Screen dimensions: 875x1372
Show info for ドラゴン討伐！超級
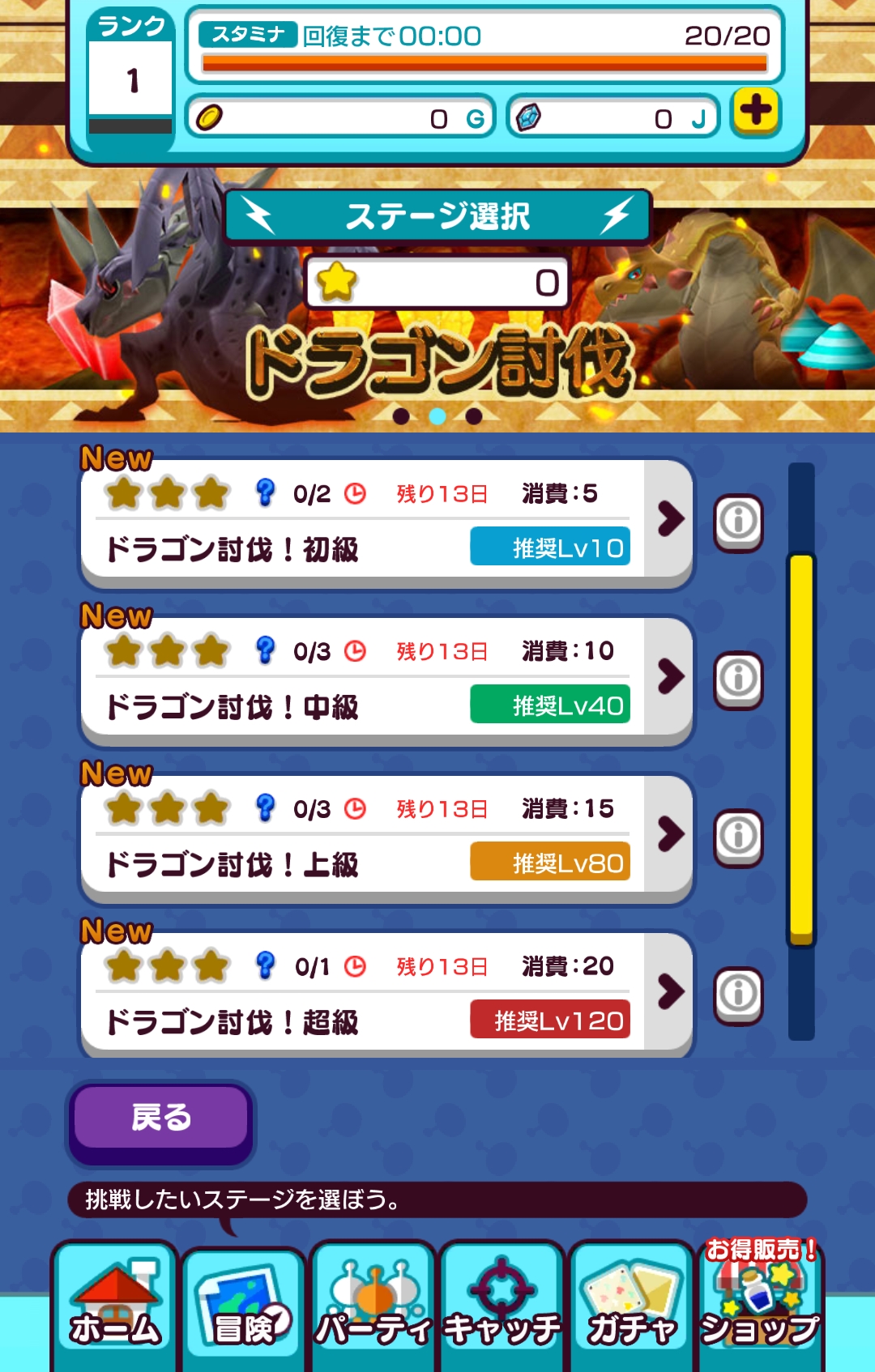pyautogui.click(x=738, y=994)
